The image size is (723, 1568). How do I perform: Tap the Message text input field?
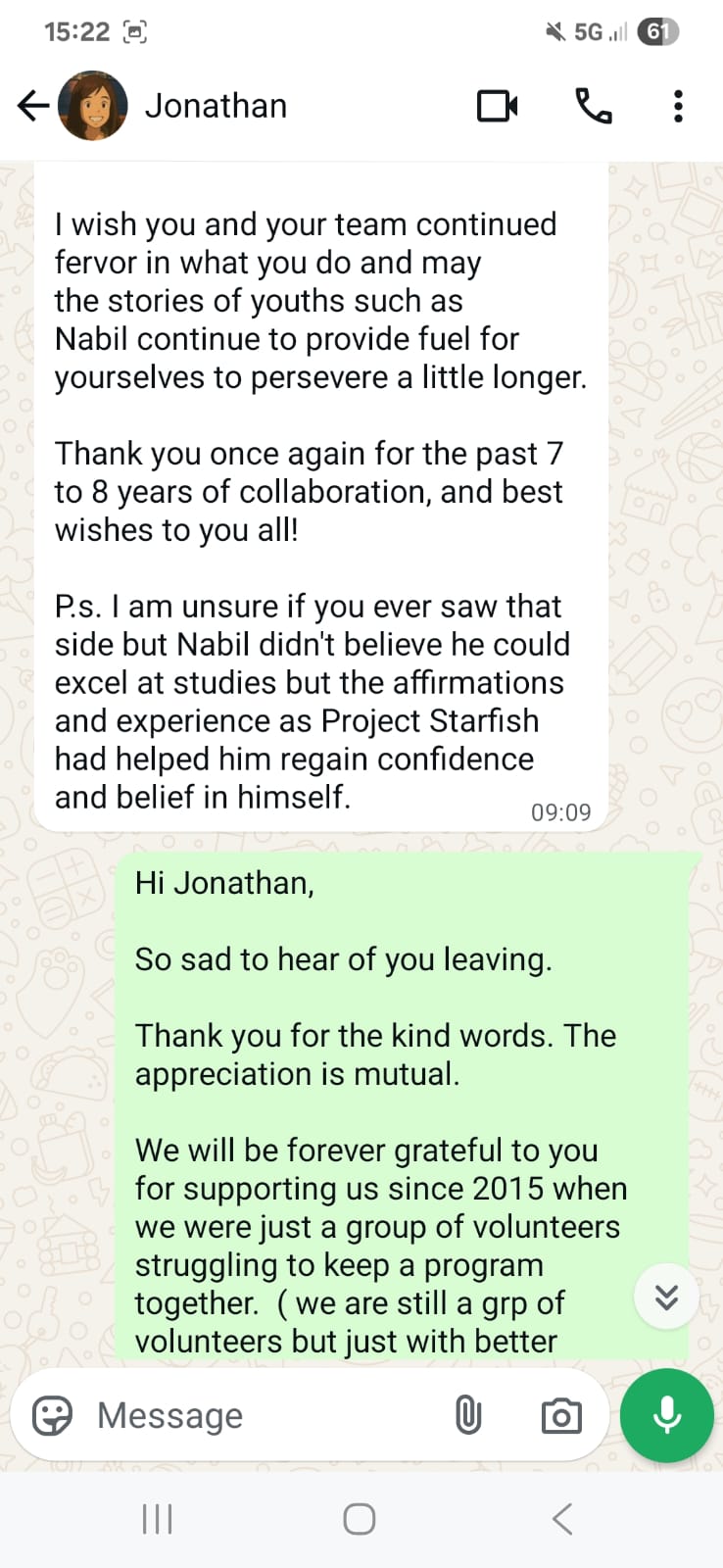[245, 1415]
